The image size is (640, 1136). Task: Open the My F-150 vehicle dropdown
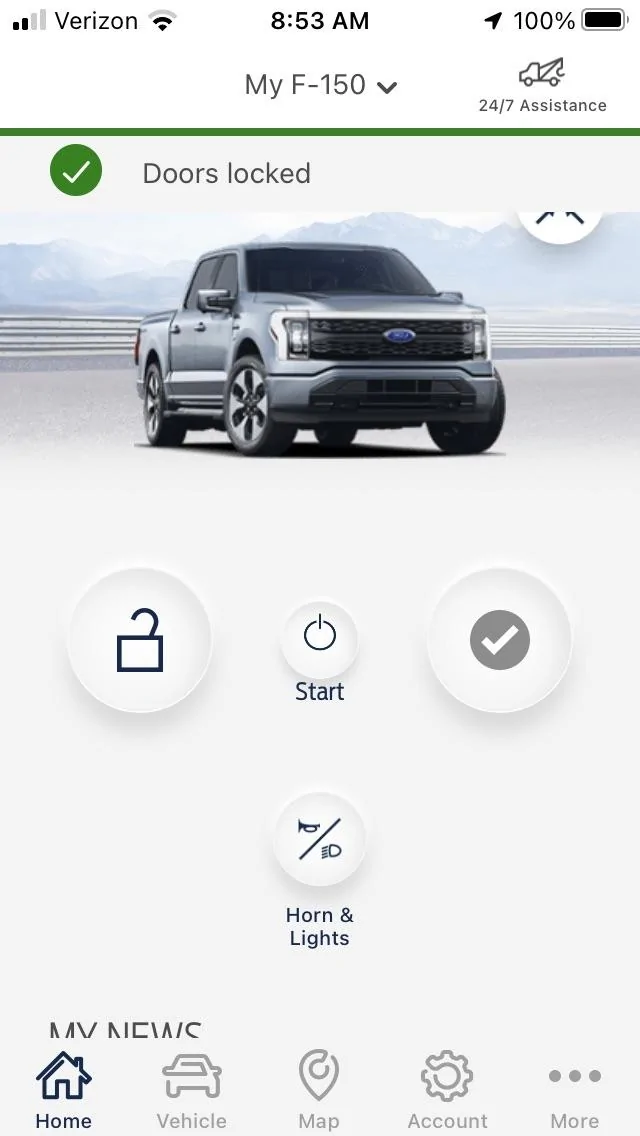point(320,85)
